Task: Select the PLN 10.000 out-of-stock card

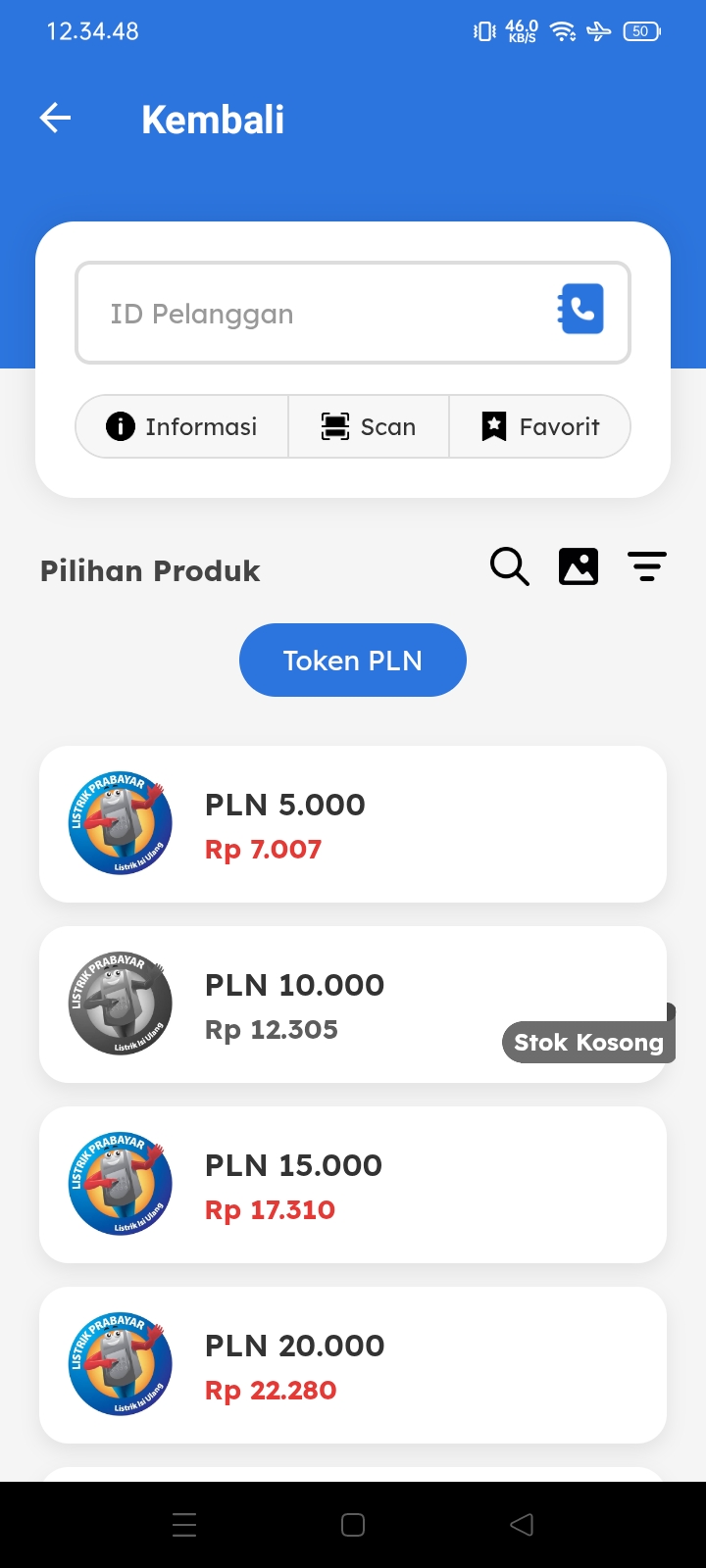Action: (353, 1004)
